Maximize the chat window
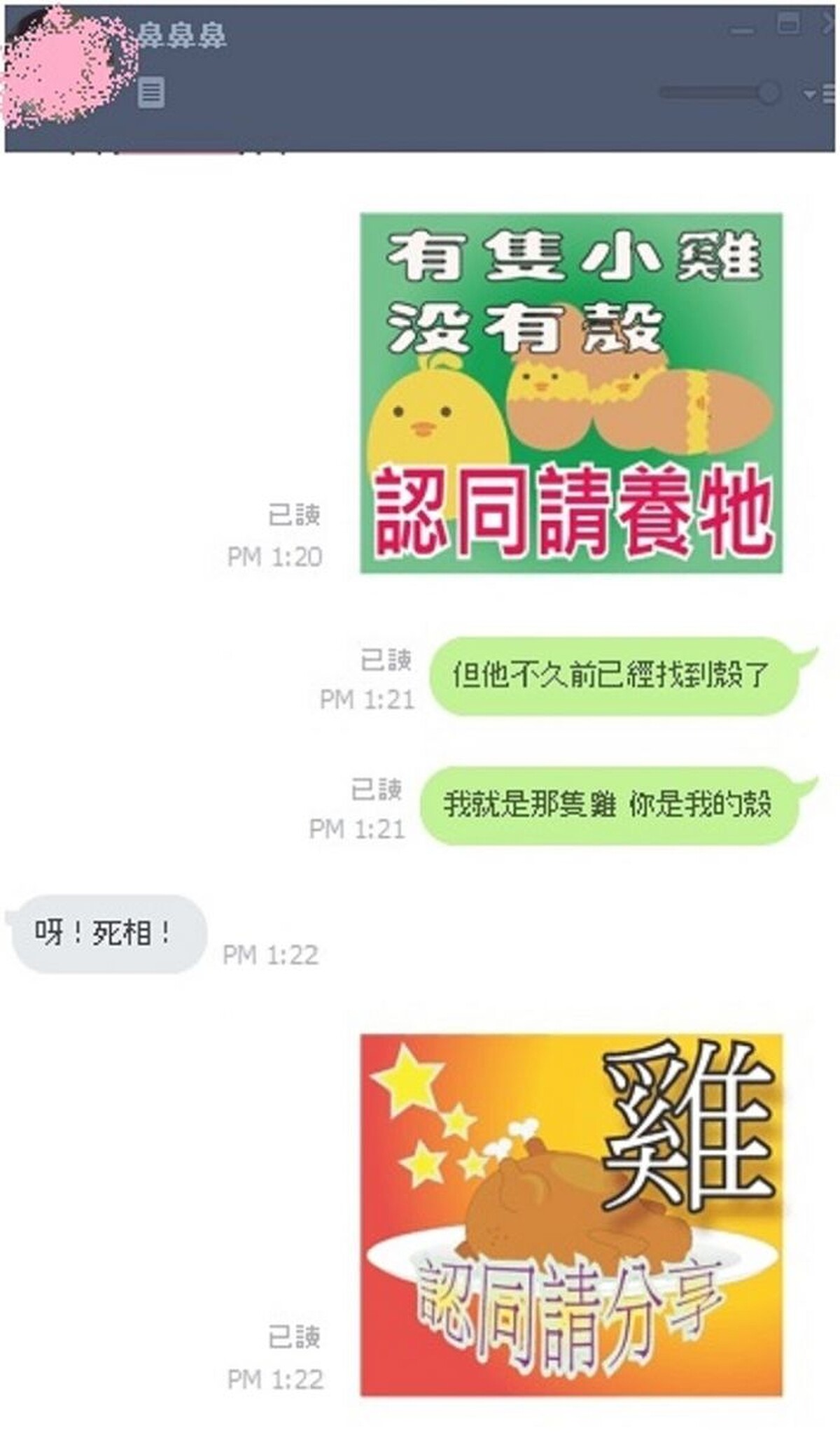This screenshot has width=840, height=1456. [x=789, y=24]
